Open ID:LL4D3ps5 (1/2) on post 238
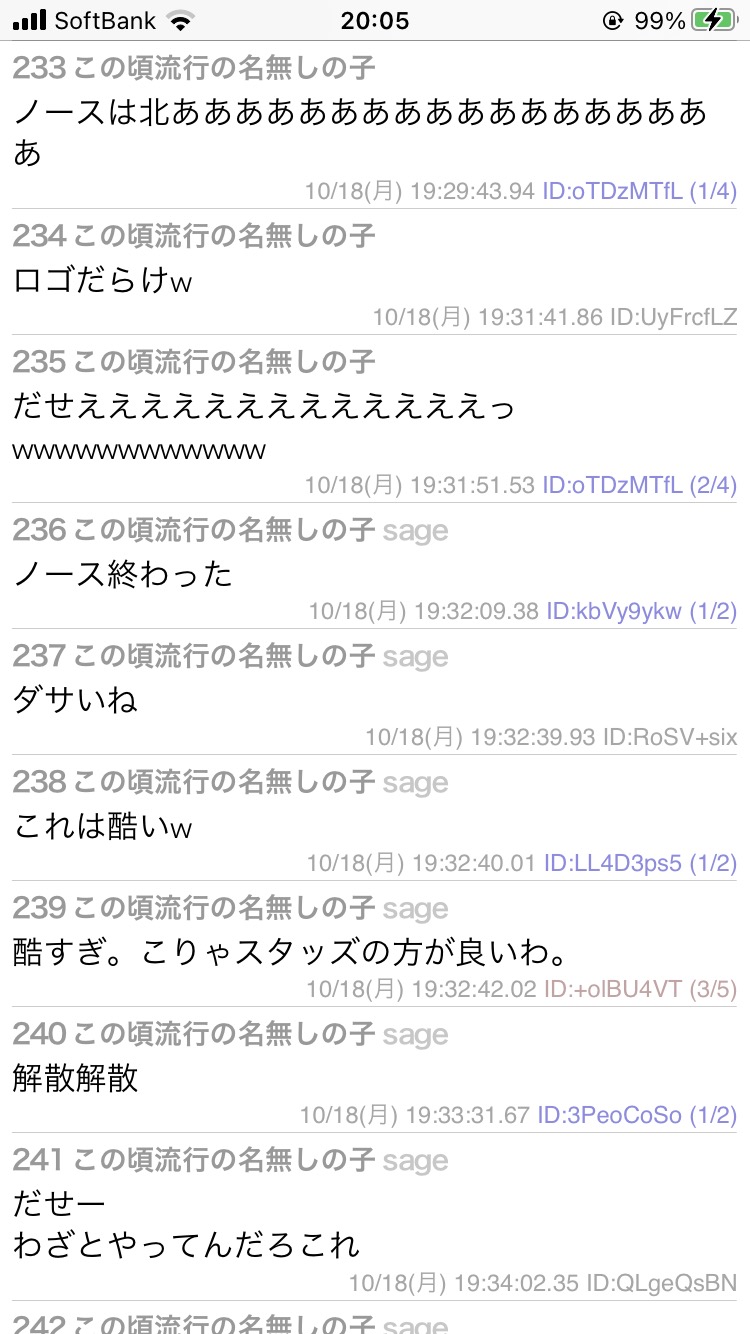Screen dimensions: 750x1334 coord(641,863)
